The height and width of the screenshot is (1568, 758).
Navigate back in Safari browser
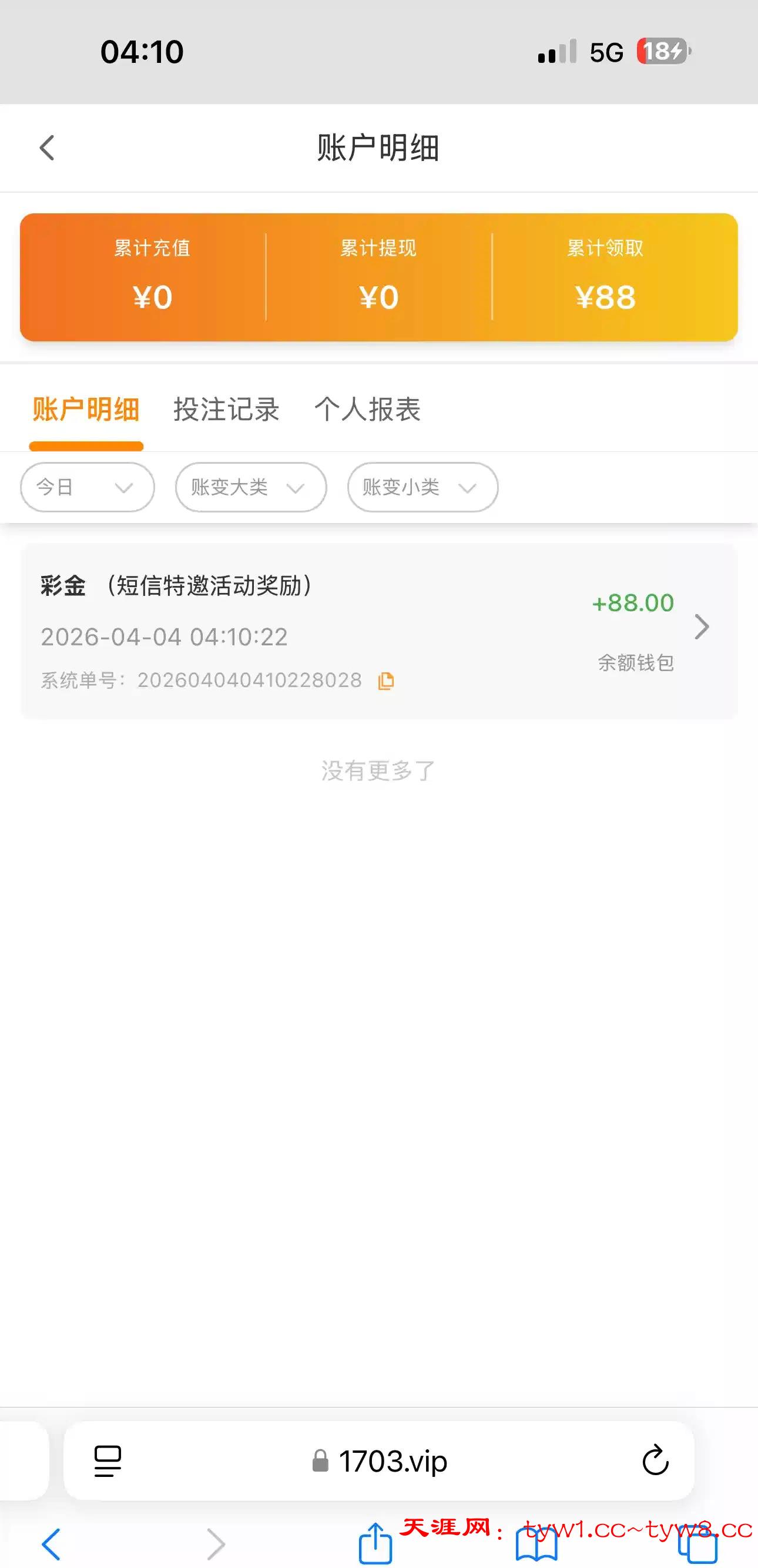coord(52,1544)
